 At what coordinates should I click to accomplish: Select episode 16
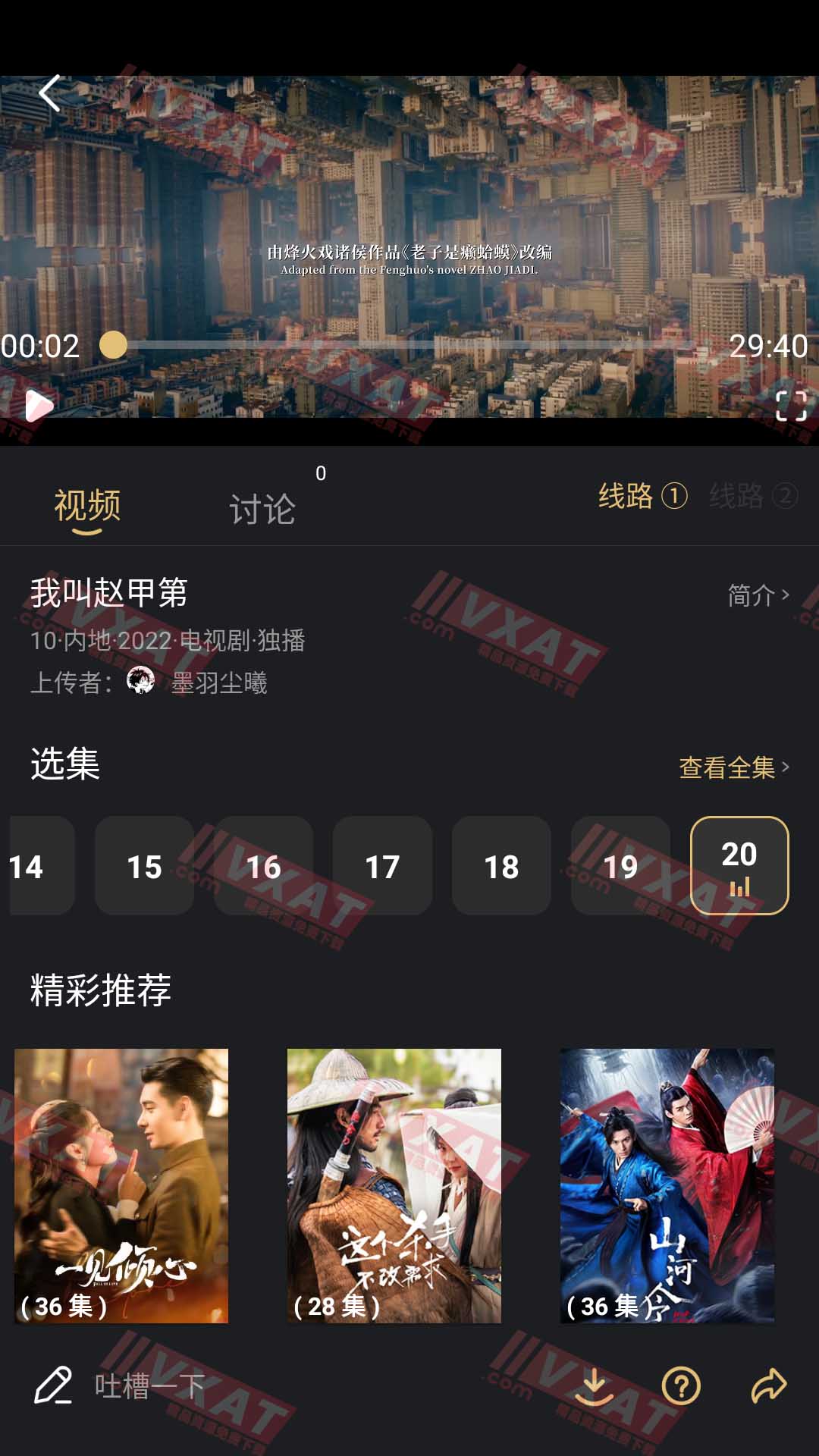[263, 866]
